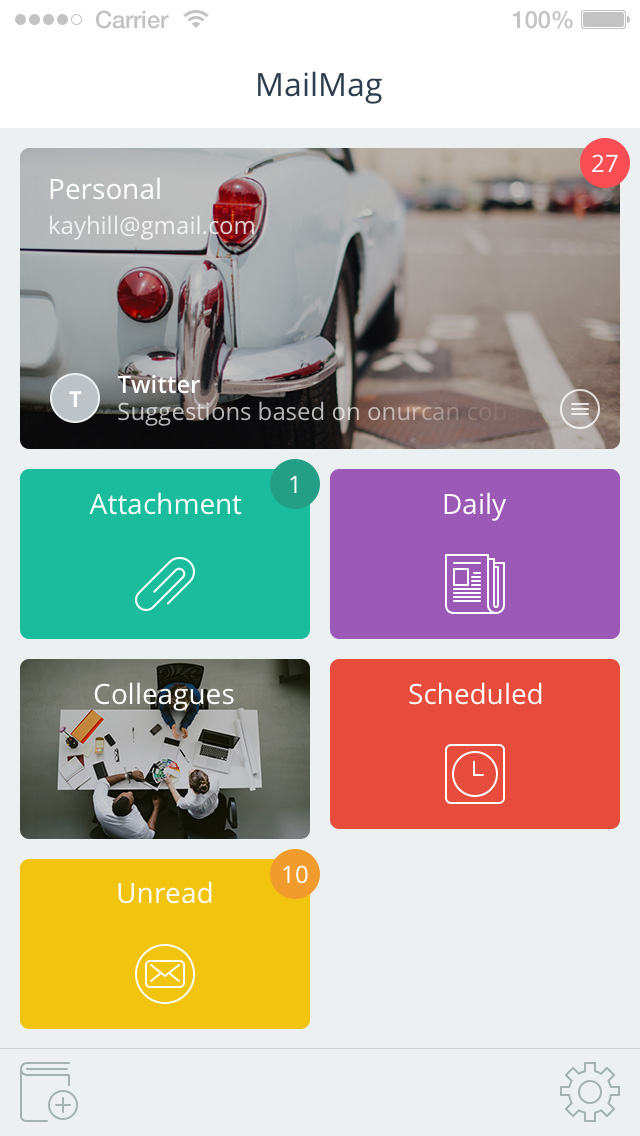
Task: Open the Unread mail tile
Action: click(x=165, y=945)
